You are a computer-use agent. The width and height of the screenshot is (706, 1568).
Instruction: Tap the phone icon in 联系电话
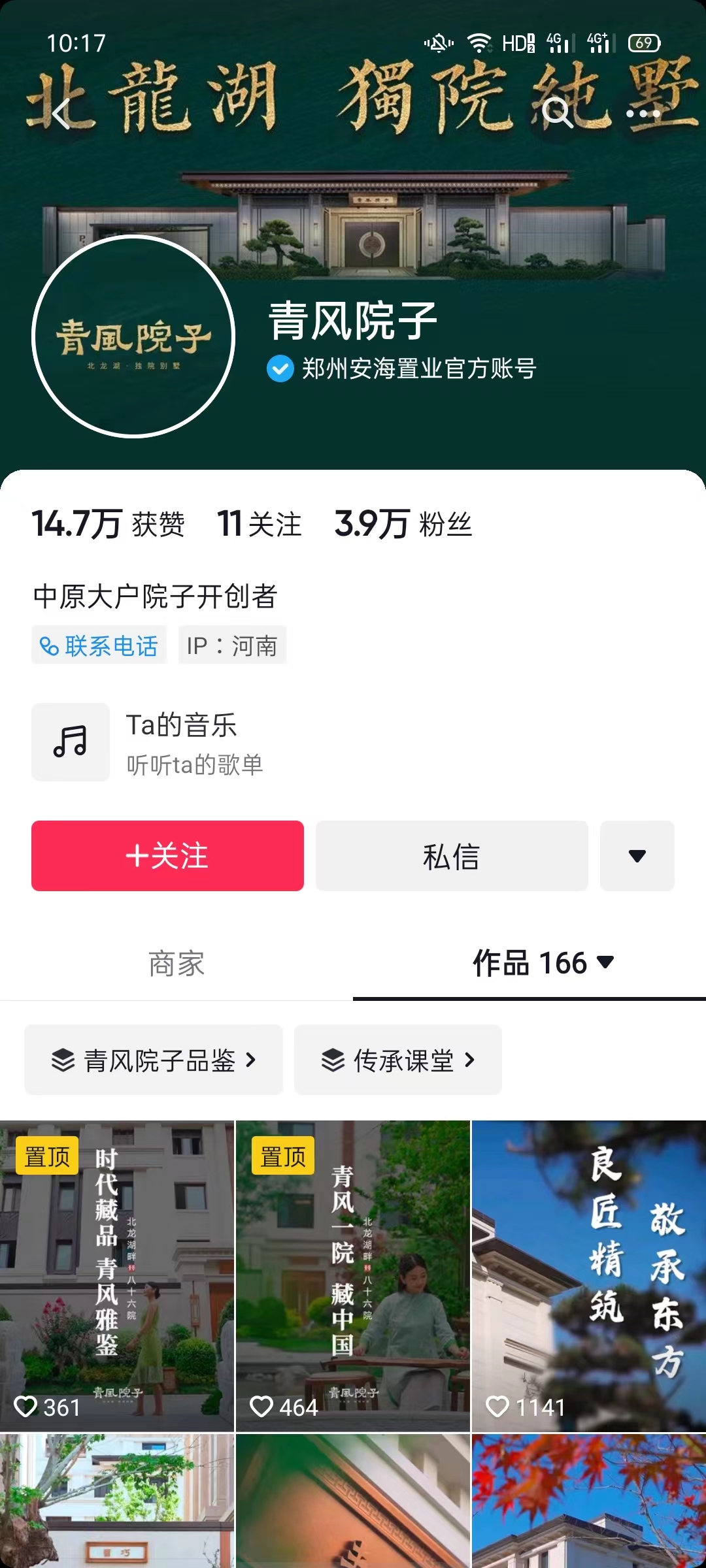[49, 645]
